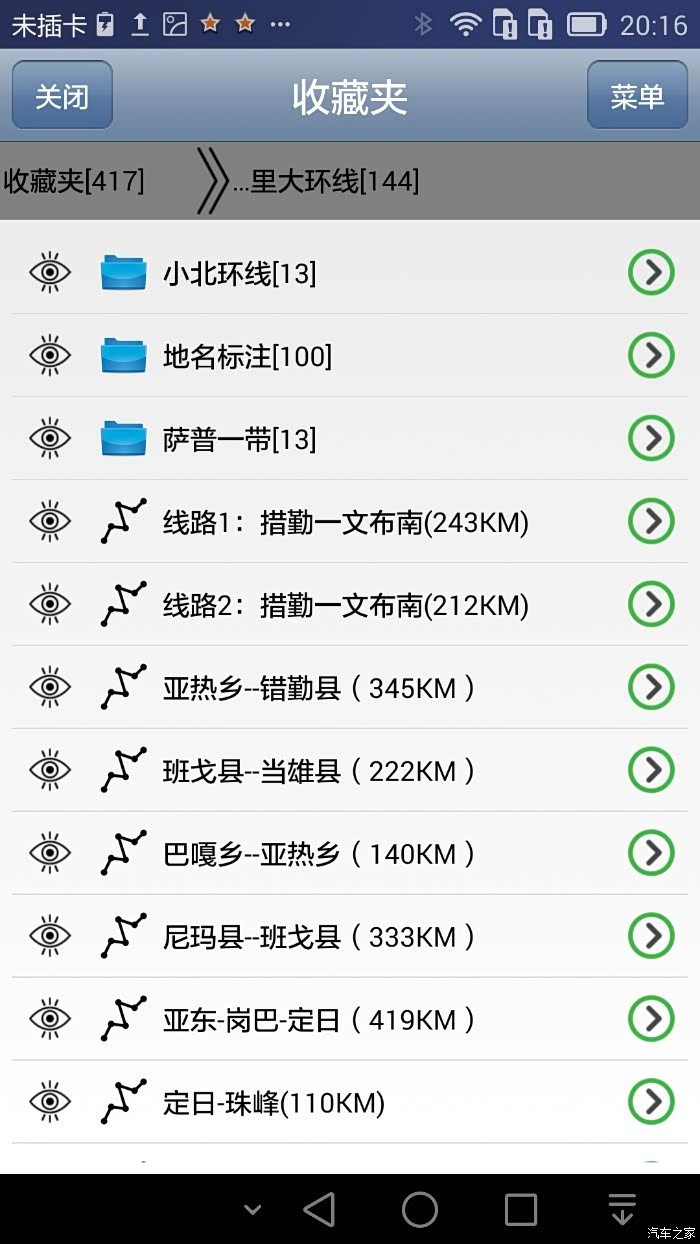Tap the system back button

(x=319, y=1210)
